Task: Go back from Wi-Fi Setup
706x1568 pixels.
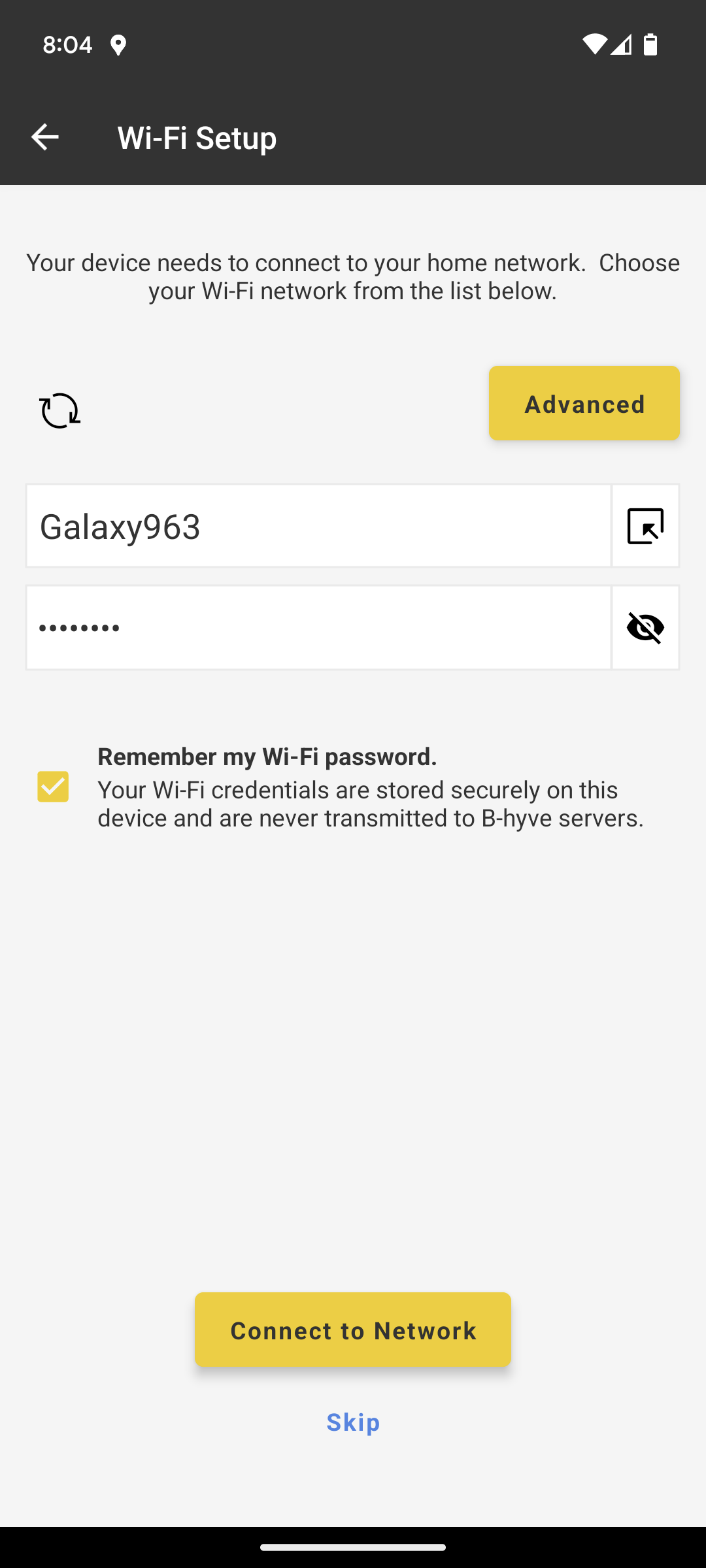Action: (45, 137)
